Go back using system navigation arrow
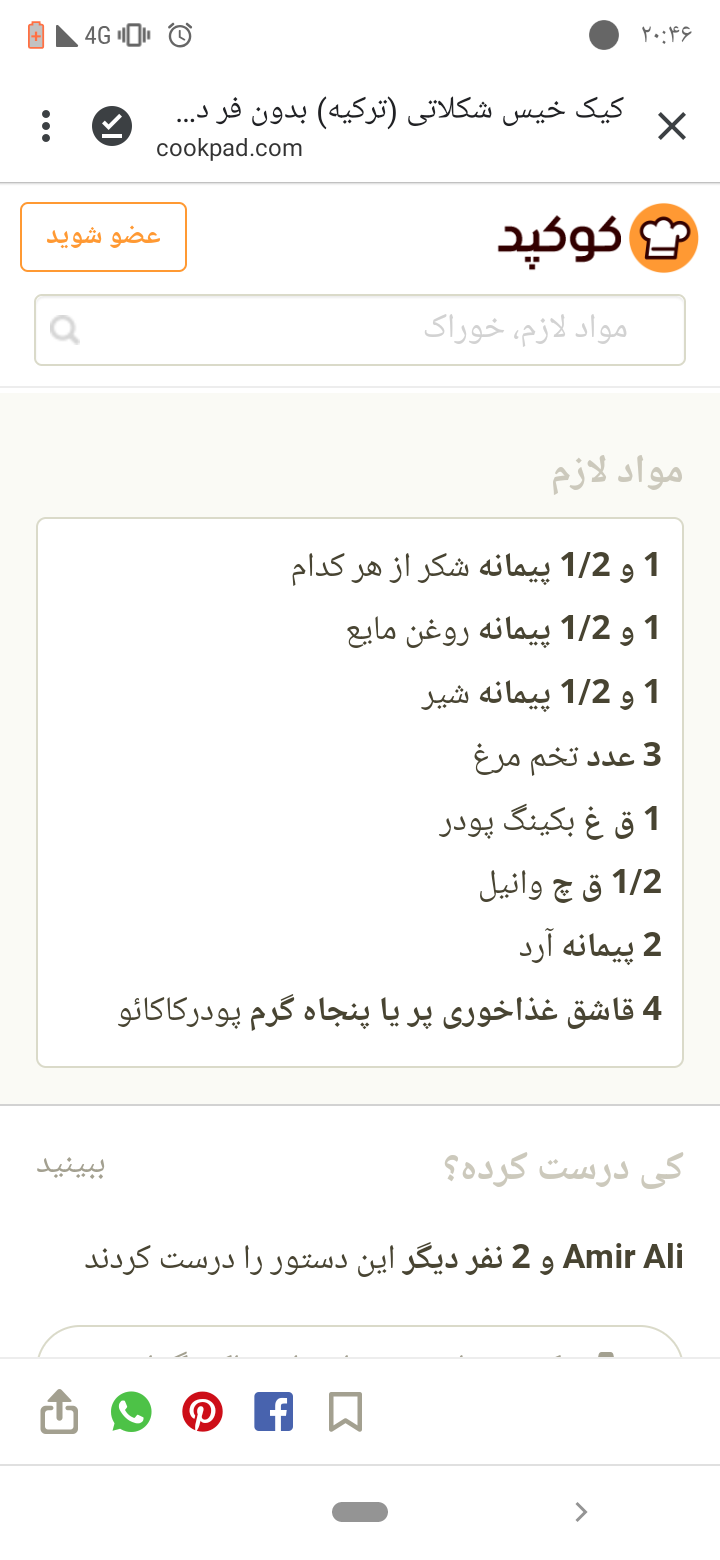720x1560 pixels. click(x=581, y=1512)
